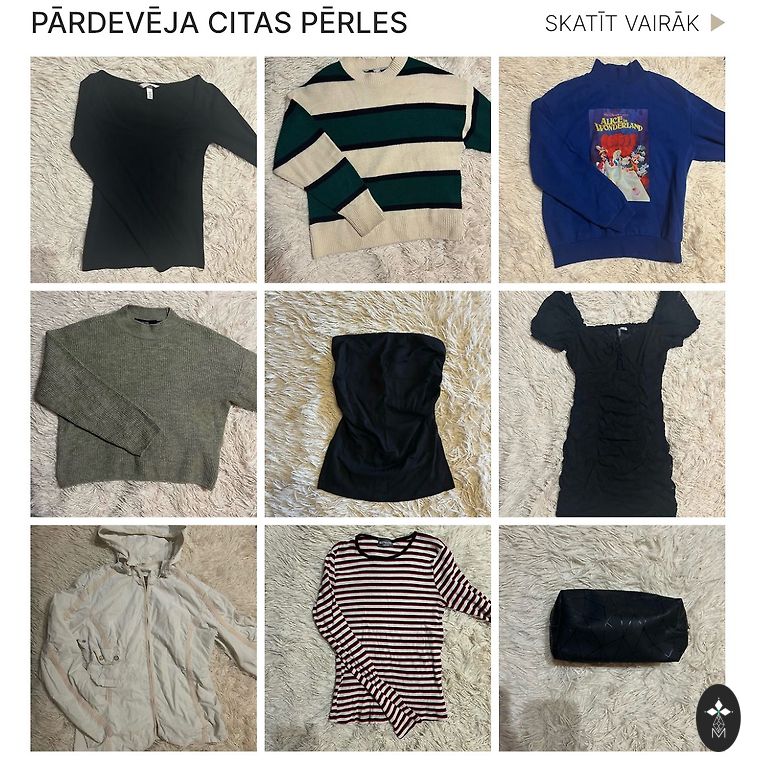View the black strapless top listing
Viewport: 757px width, 768px height.
click(377, 403)
